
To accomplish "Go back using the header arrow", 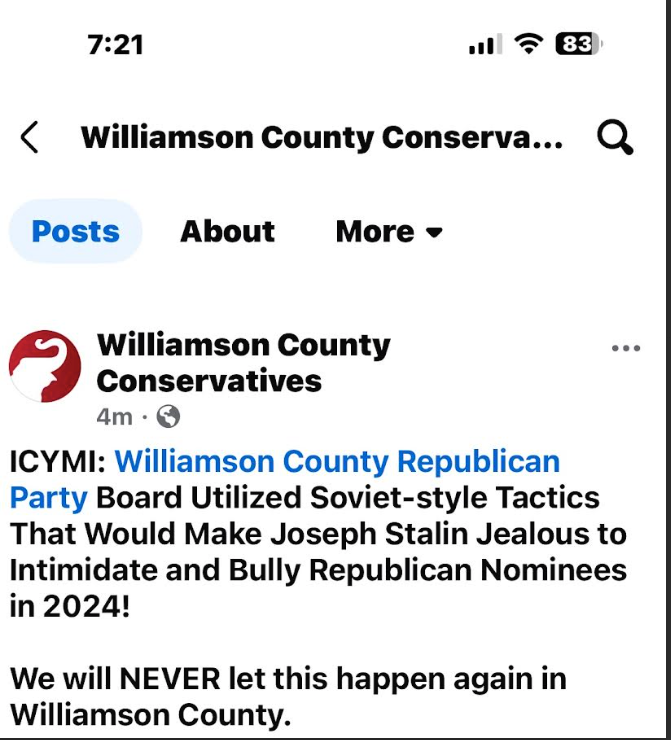I will (30, 138).
